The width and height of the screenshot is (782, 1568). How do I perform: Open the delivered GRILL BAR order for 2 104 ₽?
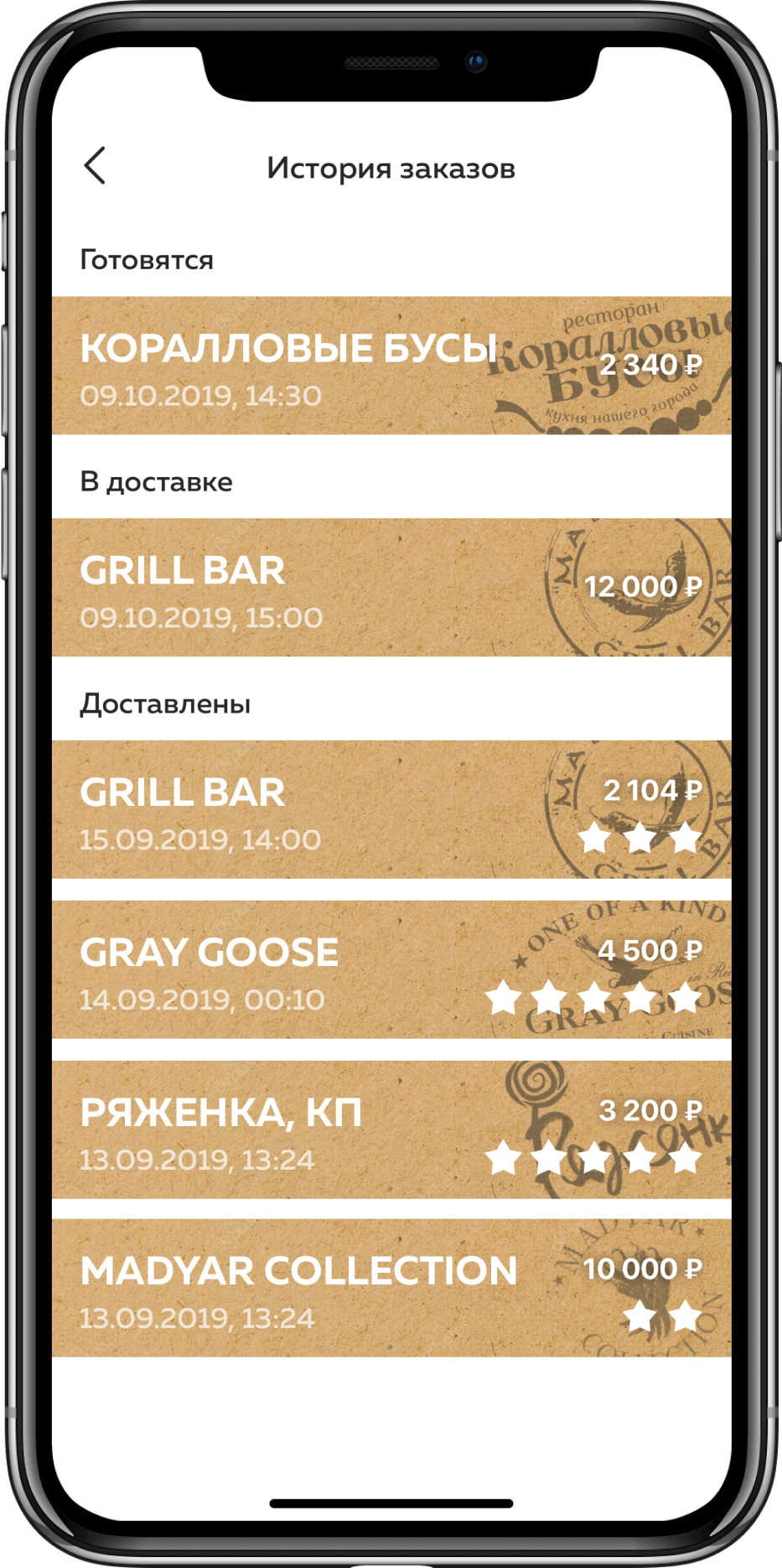pyautogui.click(x=391, y=809)
